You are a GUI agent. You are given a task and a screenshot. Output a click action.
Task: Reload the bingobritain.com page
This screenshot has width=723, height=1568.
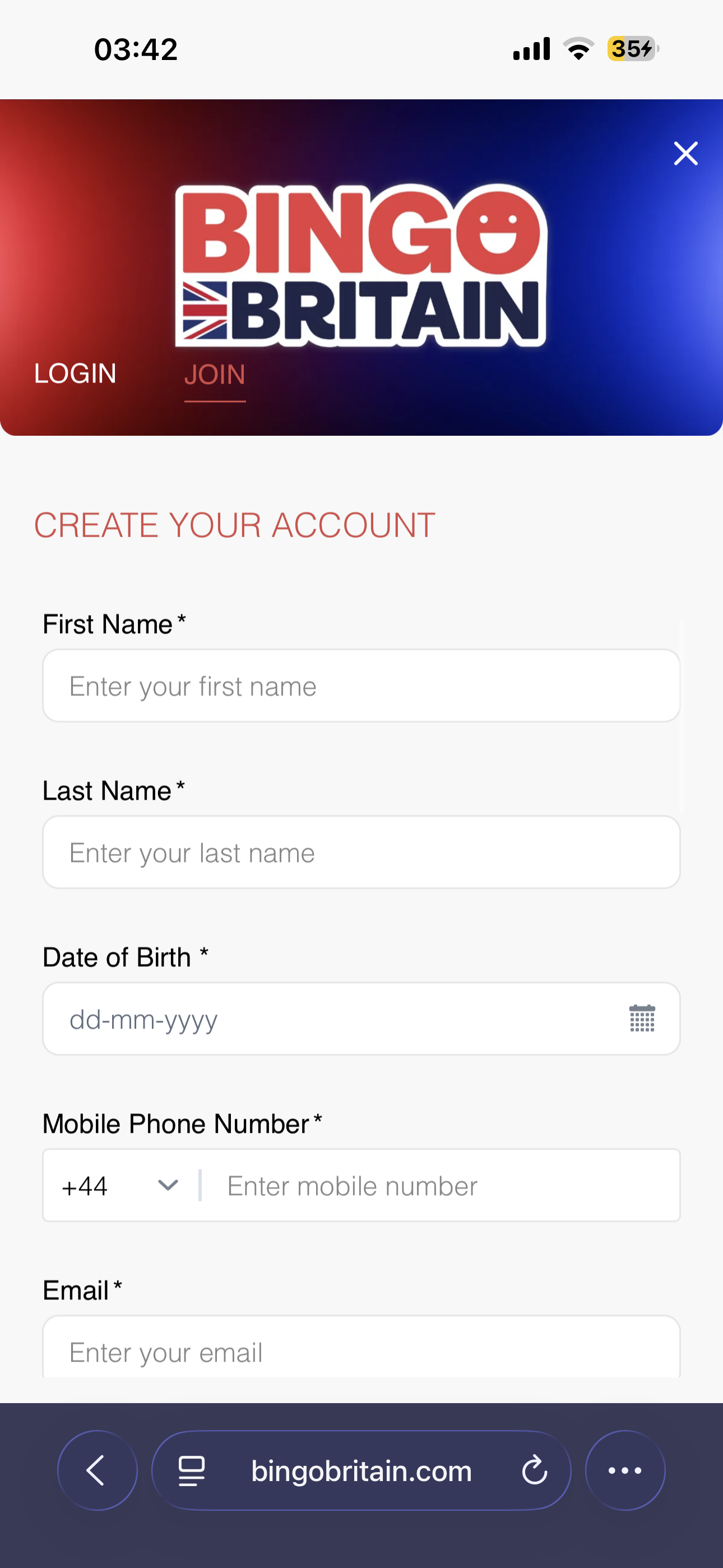[x=534, y=1470]
